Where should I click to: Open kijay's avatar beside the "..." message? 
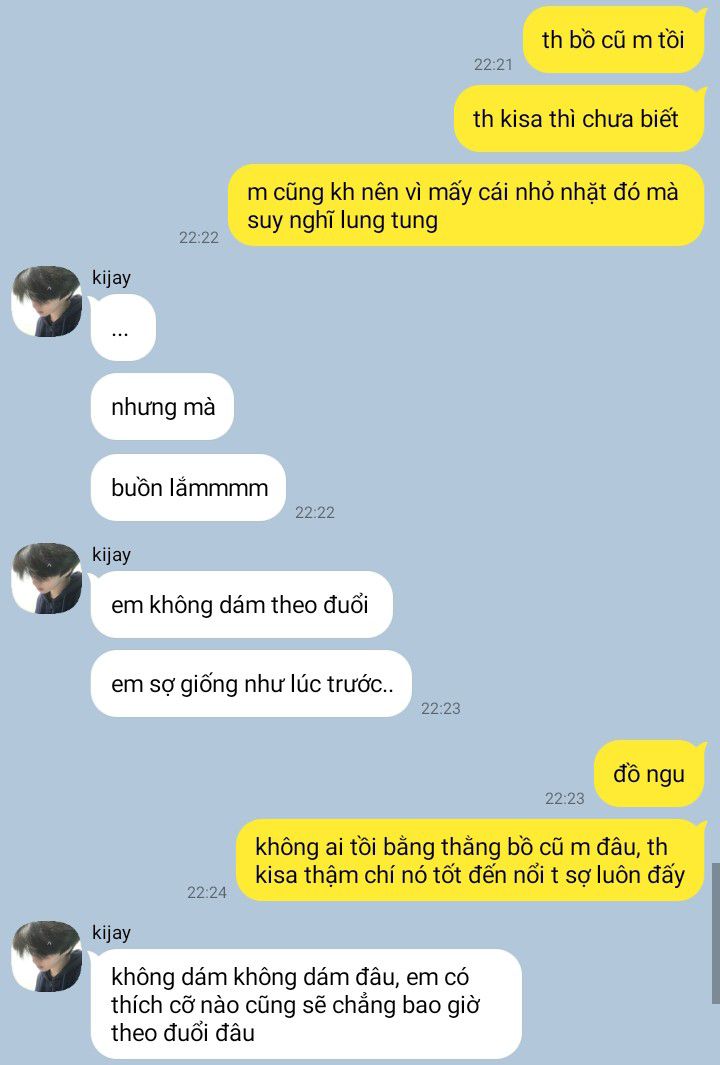[x=47, y=302]
